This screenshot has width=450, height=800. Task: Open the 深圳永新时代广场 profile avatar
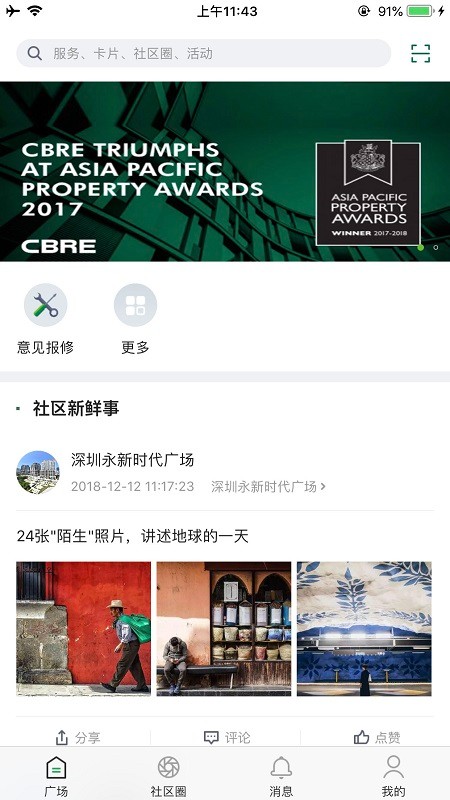tap(38, 472)
